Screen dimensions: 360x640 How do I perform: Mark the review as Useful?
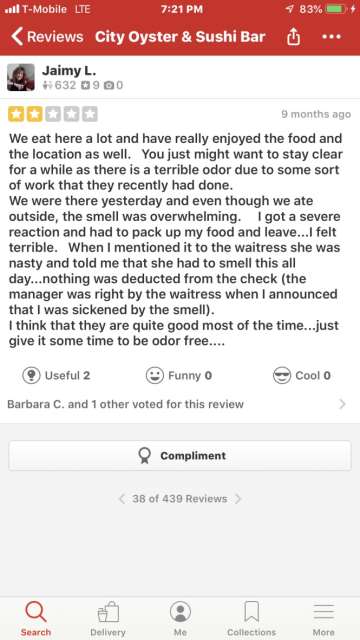[56, 375]
